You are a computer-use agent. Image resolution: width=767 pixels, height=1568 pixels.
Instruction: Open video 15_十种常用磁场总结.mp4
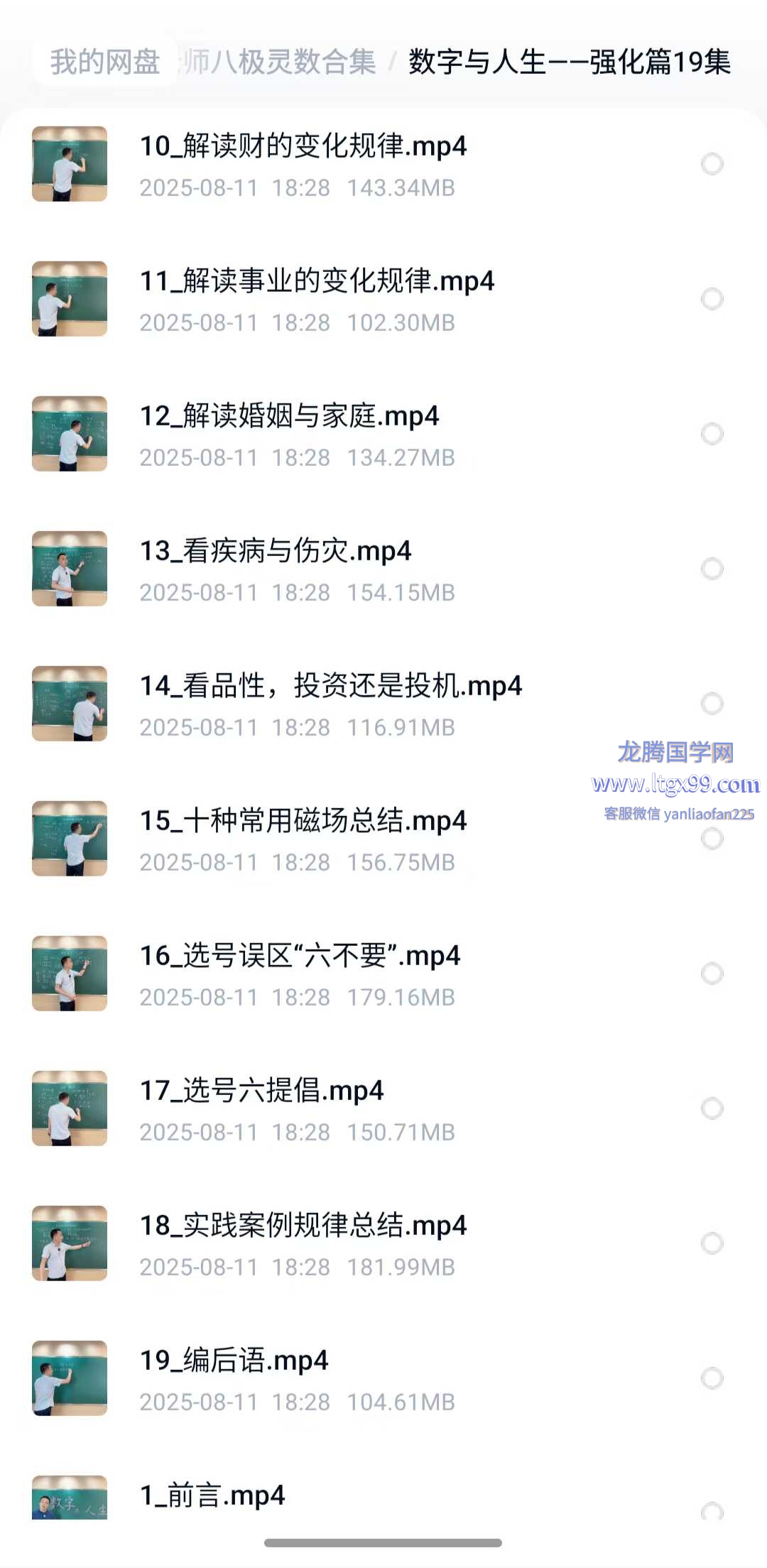[x=303, y=821]
